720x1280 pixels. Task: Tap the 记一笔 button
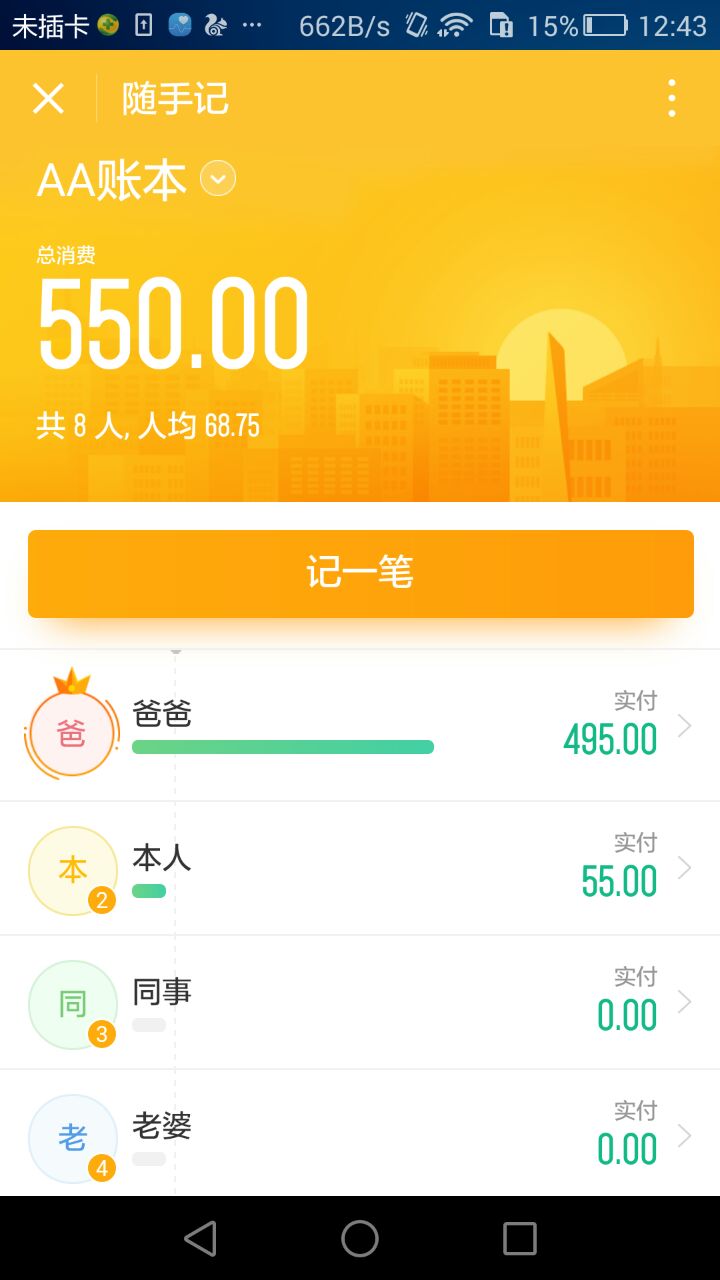pyautogui.click(x=360, y=574)
